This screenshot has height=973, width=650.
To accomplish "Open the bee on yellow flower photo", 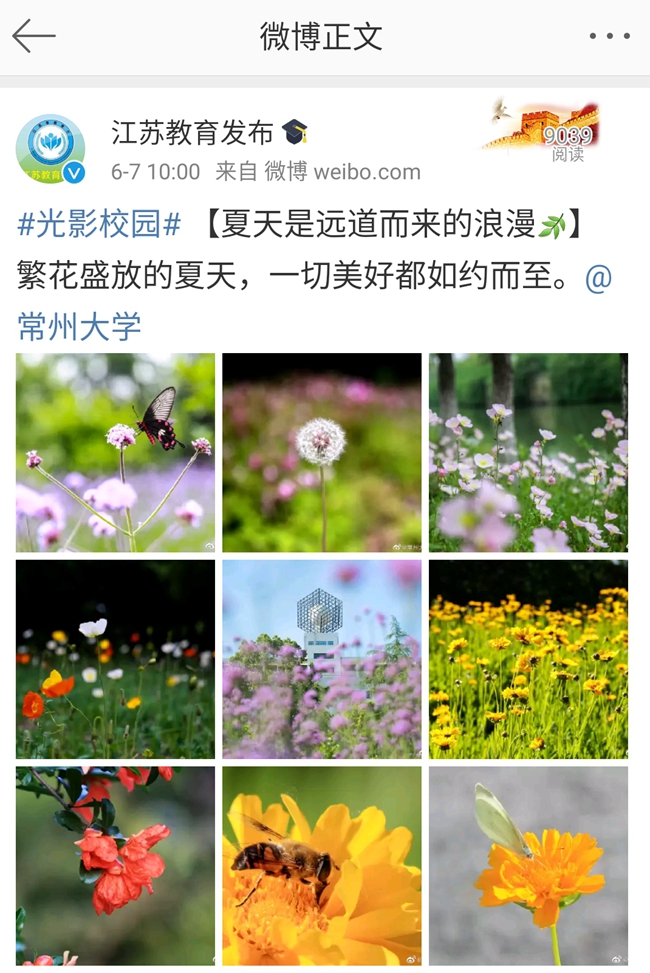I will click(x=322, y=865).
